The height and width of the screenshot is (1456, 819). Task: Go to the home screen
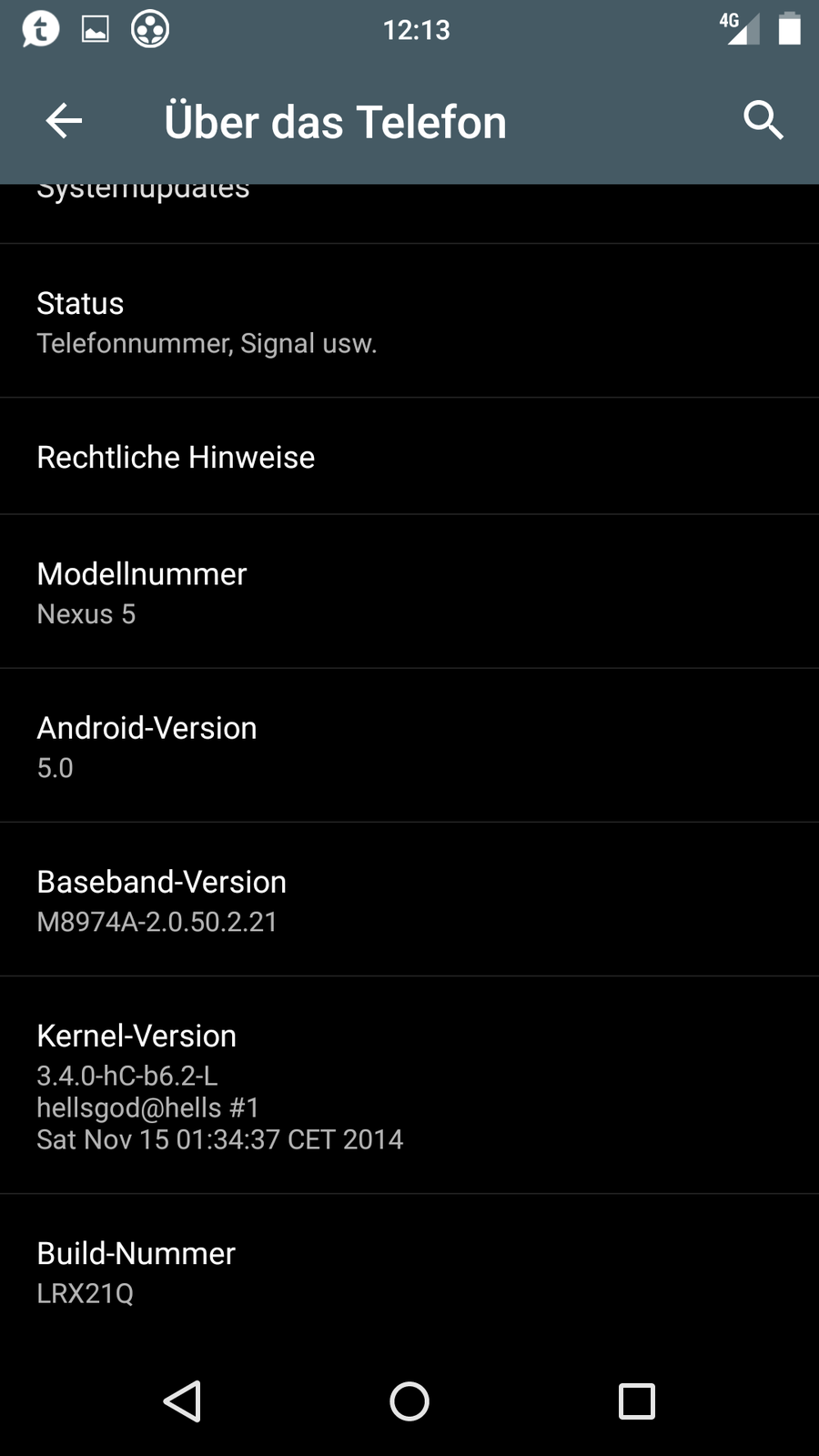(x=409, y=1401)
